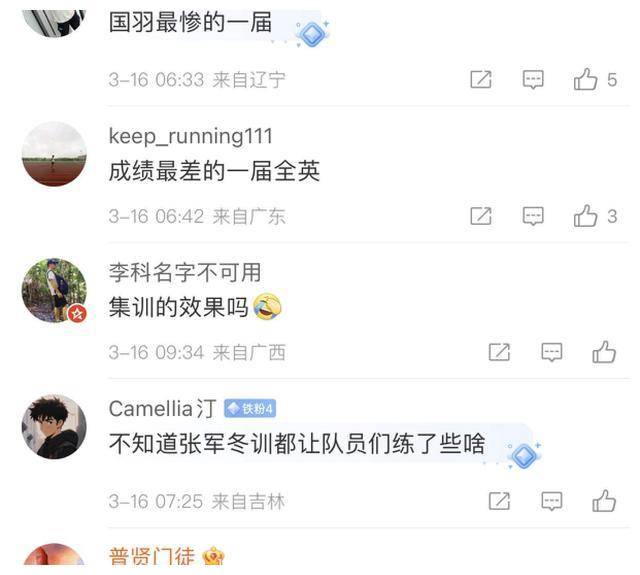Open the username 普贤门徒

(153, 557)
